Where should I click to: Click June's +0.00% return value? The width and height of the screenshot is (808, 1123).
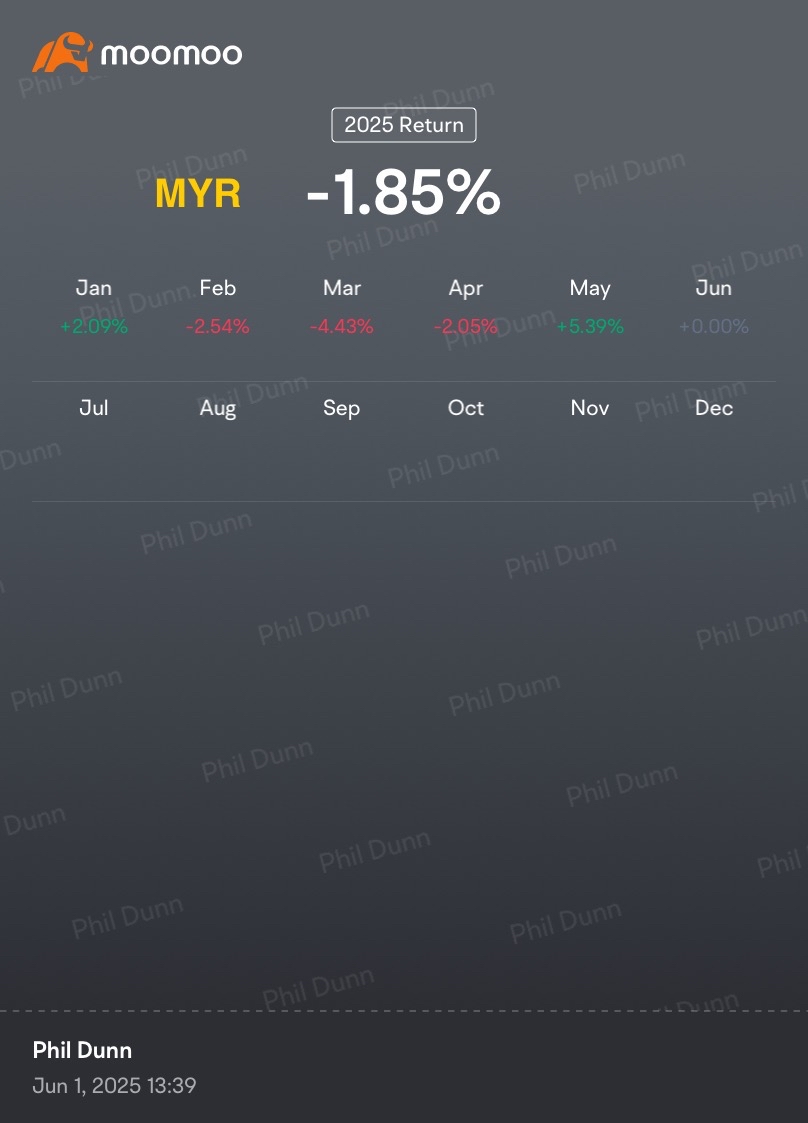[x=713, y=325]
